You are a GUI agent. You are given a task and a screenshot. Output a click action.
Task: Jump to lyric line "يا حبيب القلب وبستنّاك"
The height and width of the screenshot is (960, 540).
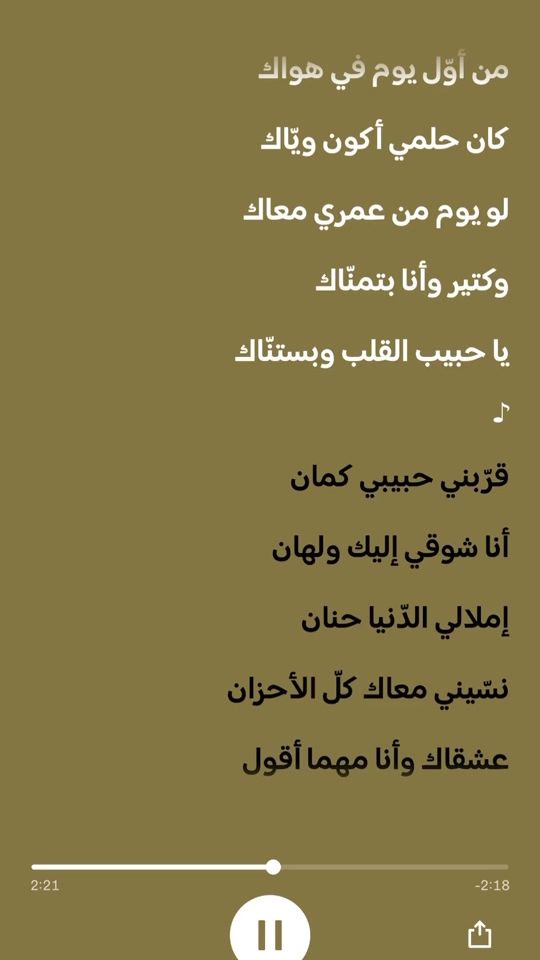372,353
